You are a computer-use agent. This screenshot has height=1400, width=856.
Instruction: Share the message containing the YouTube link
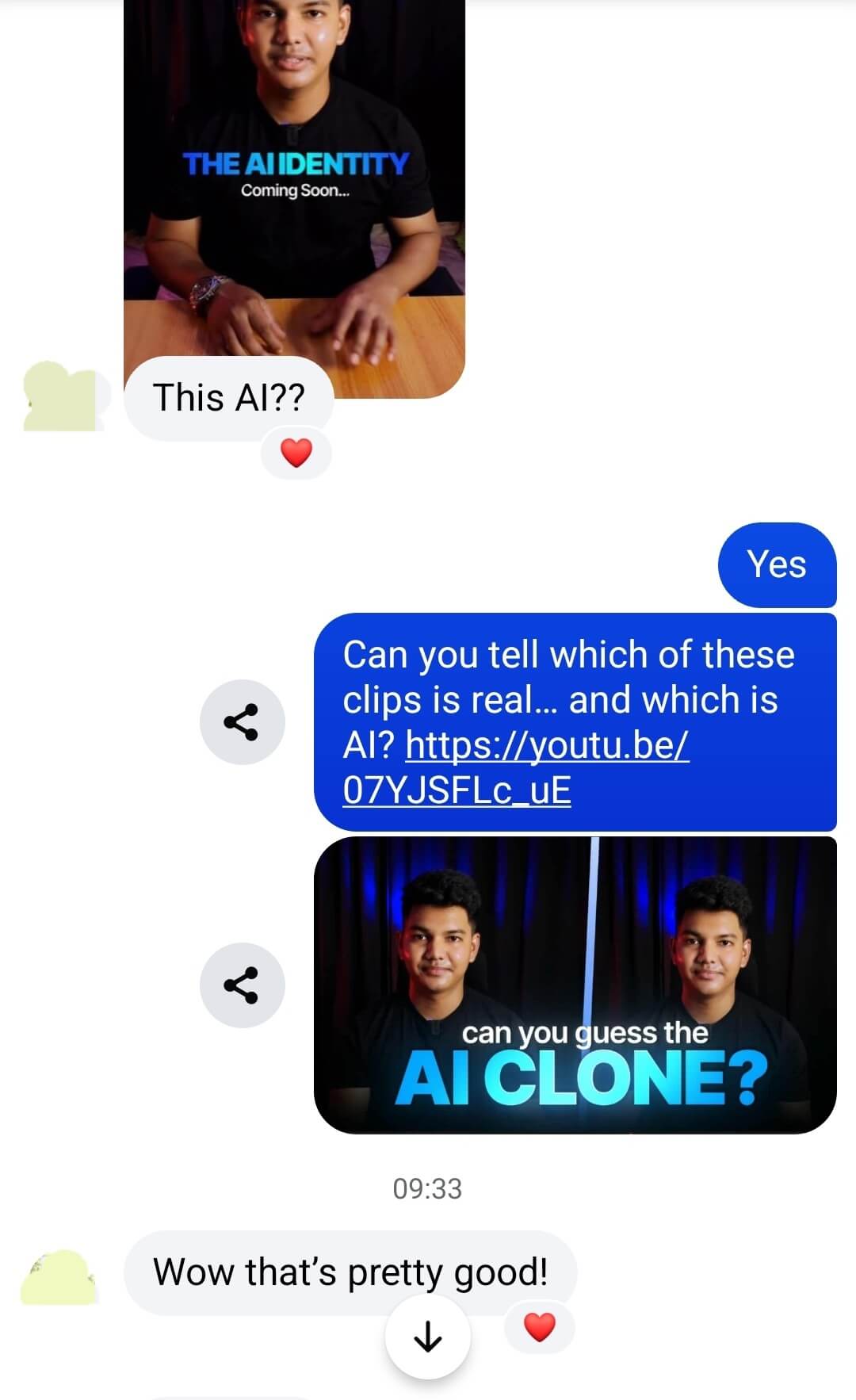(242, 722)
